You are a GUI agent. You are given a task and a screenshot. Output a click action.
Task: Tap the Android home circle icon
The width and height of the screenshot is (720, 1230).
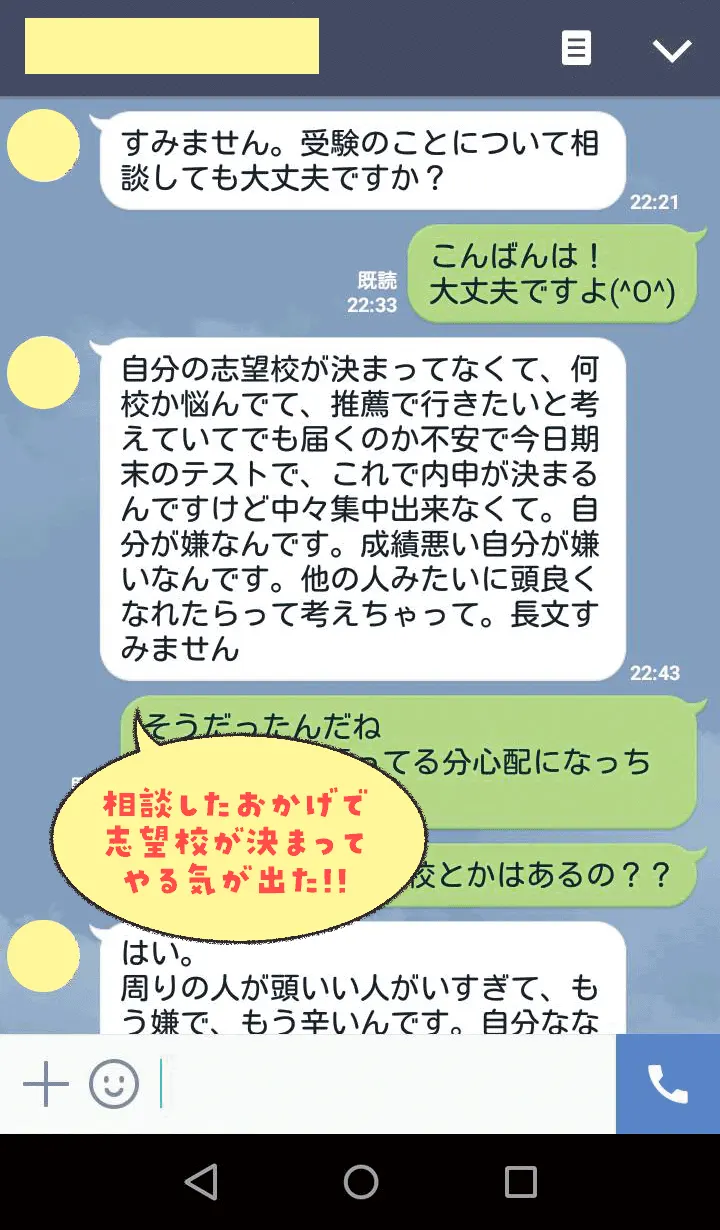(360, 1183)
